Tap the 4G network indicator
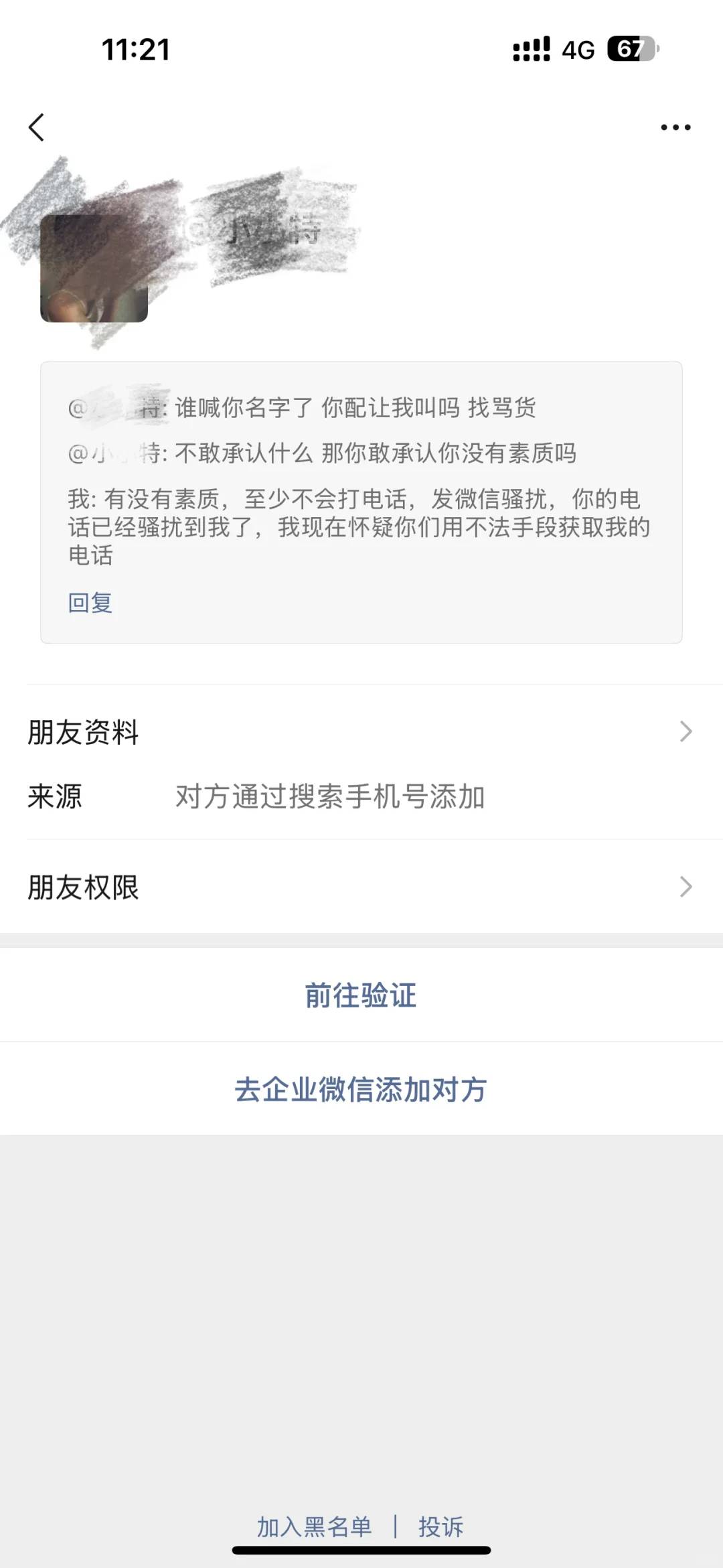Screen dimensions: 723x1568 point(576,49)
